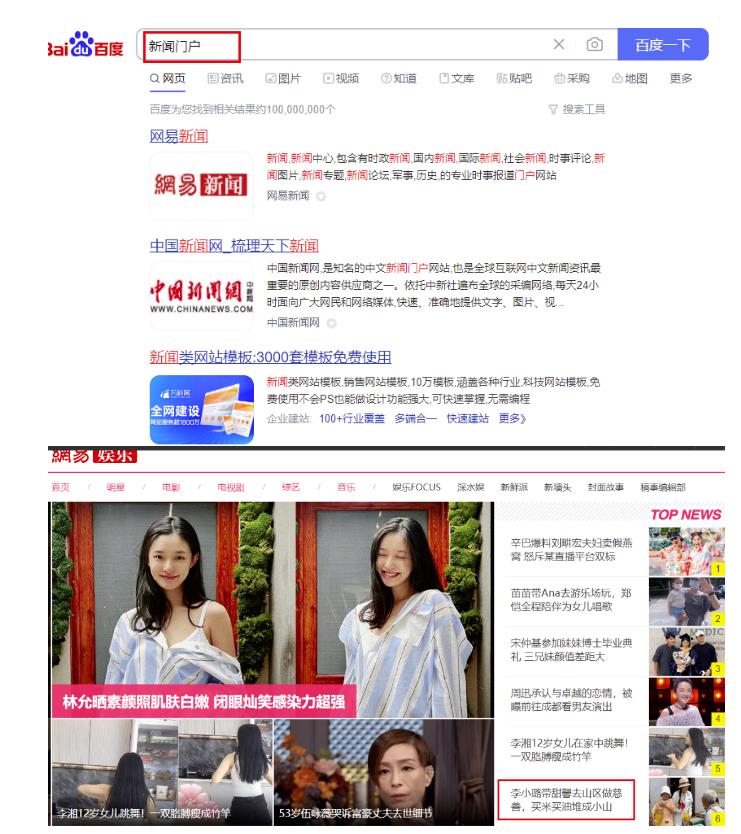This screenshot has height=834, width=741.
Task: Clear the search text with the X icon
Action: point(559,45)
